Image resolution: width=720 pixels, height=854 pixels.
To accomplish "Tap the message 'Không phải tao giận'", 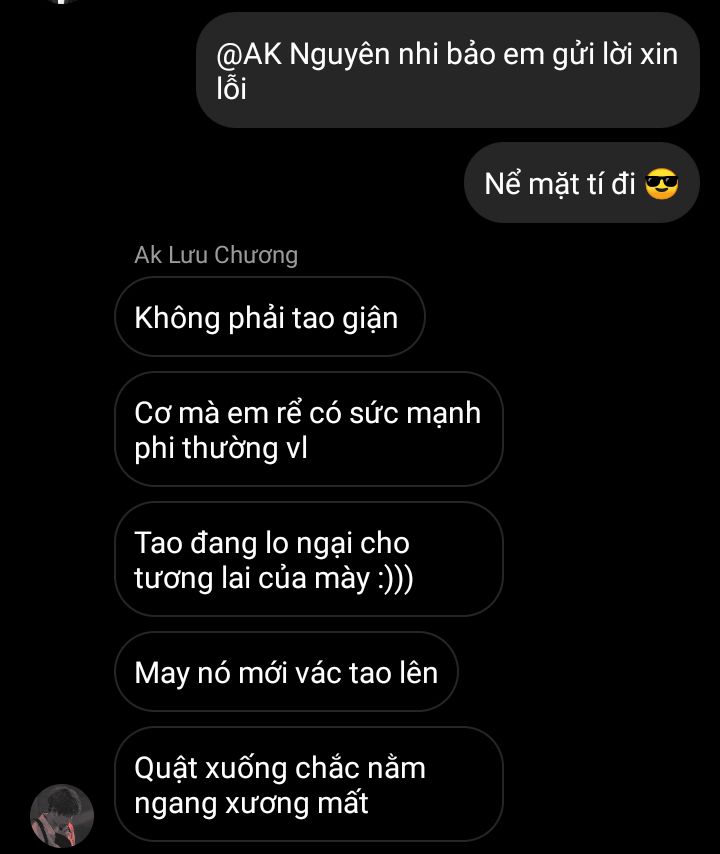I will [268, 318].
